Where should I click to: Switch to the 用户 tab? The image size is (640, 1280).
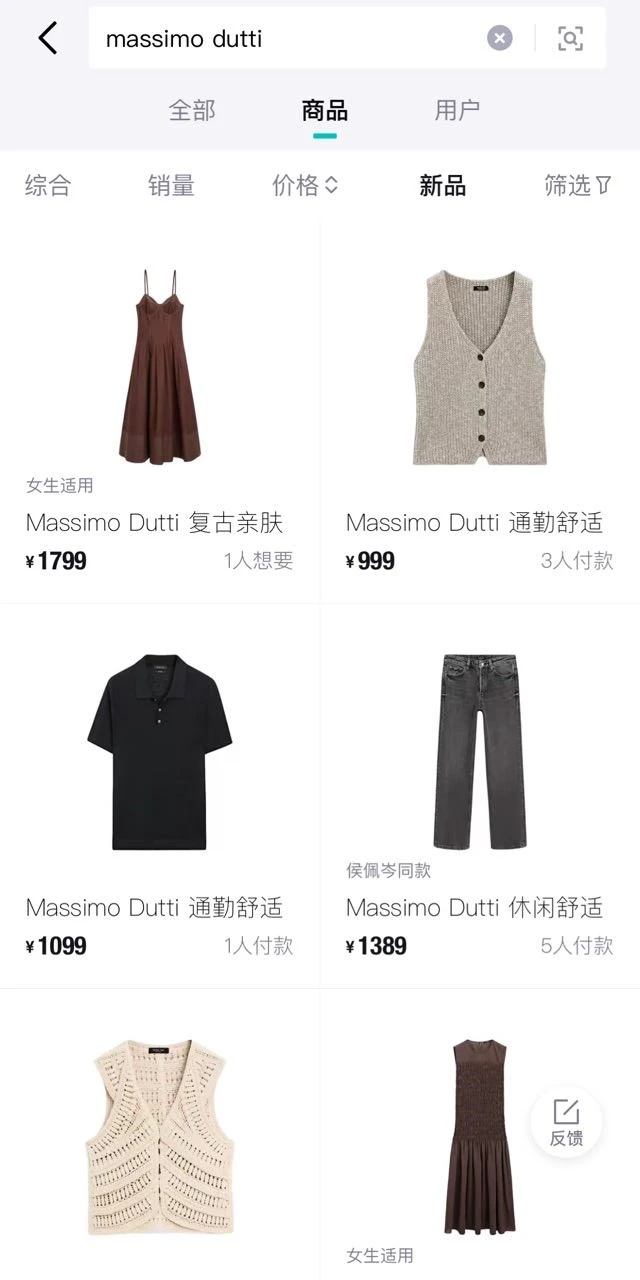coord(457,110)
